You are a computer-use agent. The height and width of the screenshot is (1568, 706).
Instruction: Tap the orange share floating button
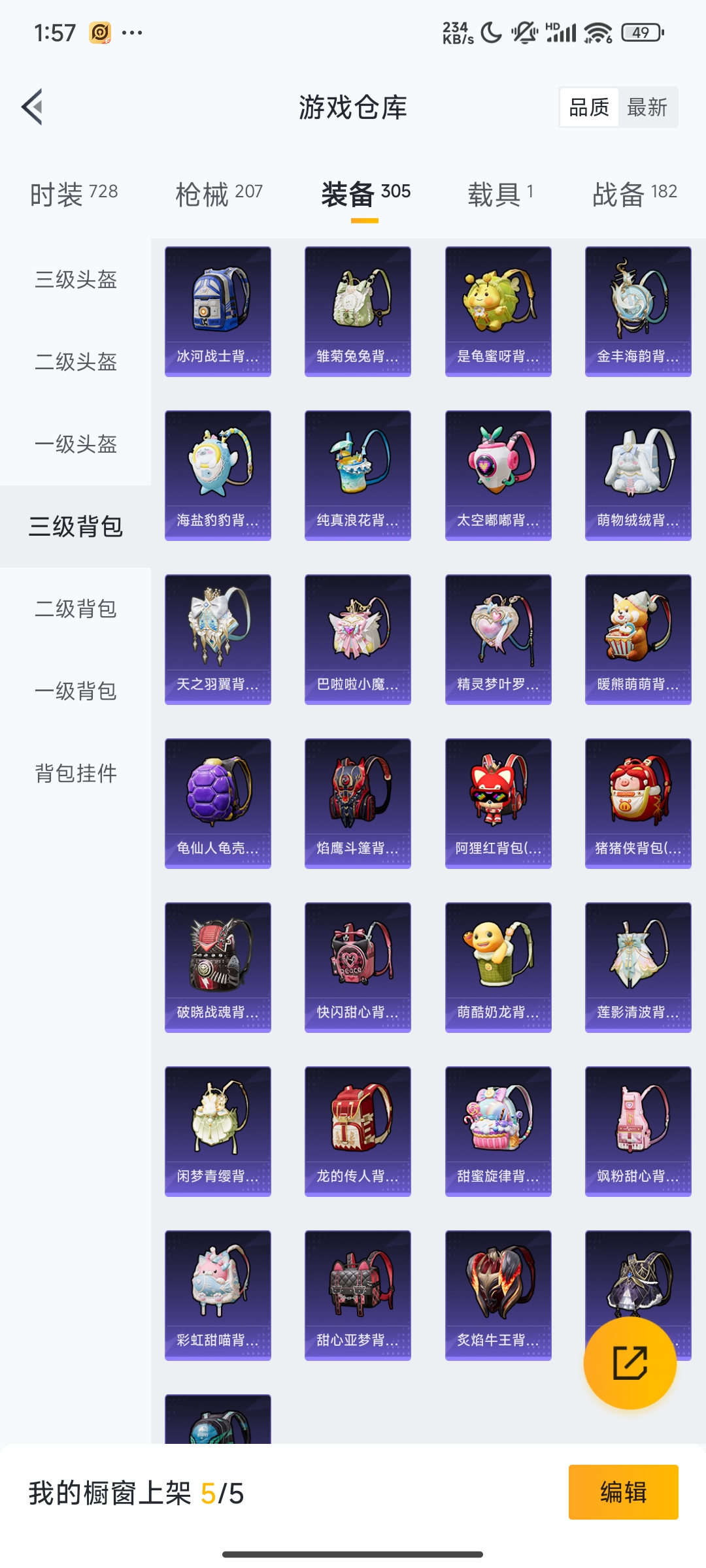point(630,1362)
